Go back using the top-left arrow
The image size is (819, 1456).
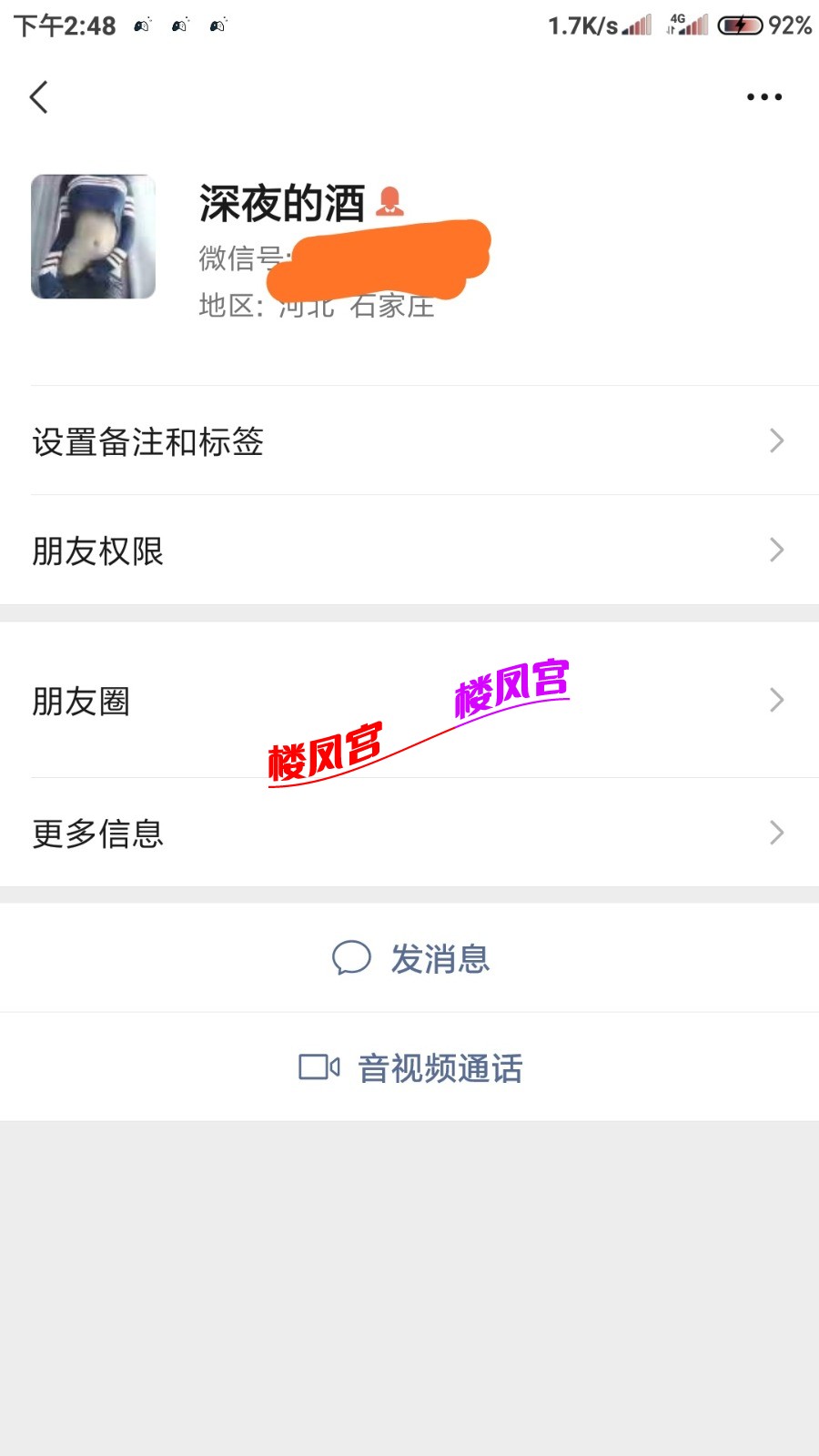[39, 96]
